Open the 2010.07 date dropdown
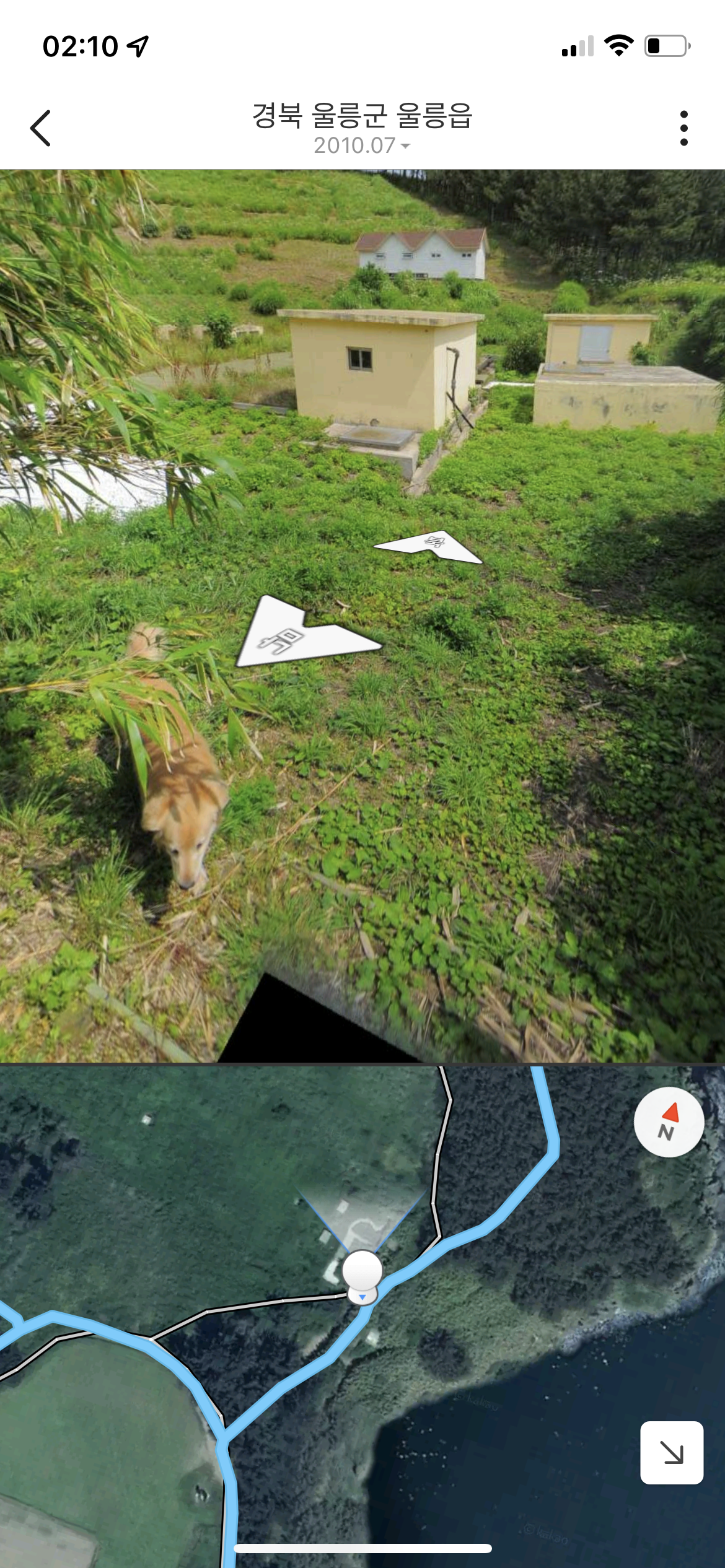Viewport: 725px width, 1568px height. coord(362,146)
